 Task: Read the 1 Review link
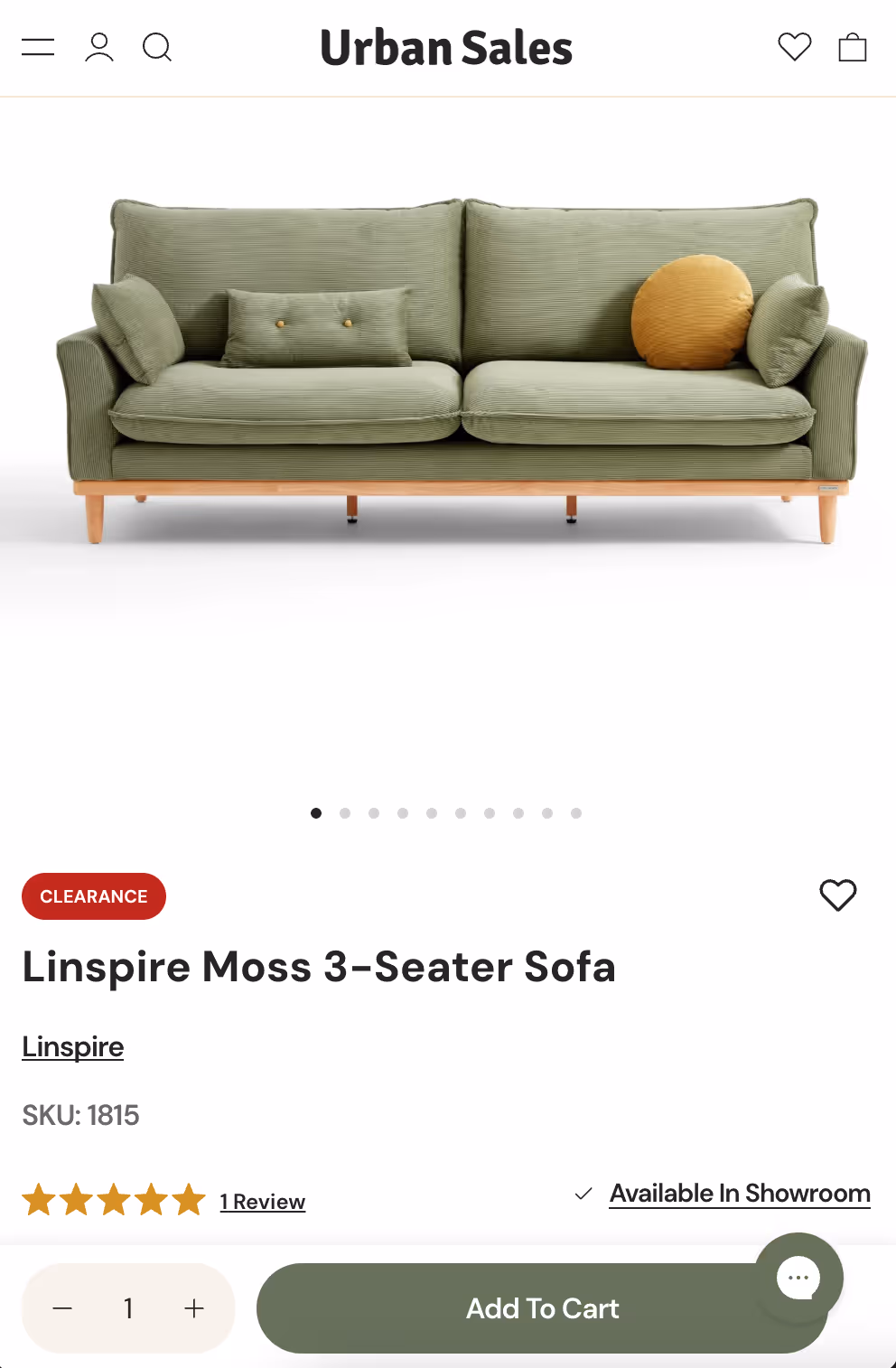[x=263, y=1202]
